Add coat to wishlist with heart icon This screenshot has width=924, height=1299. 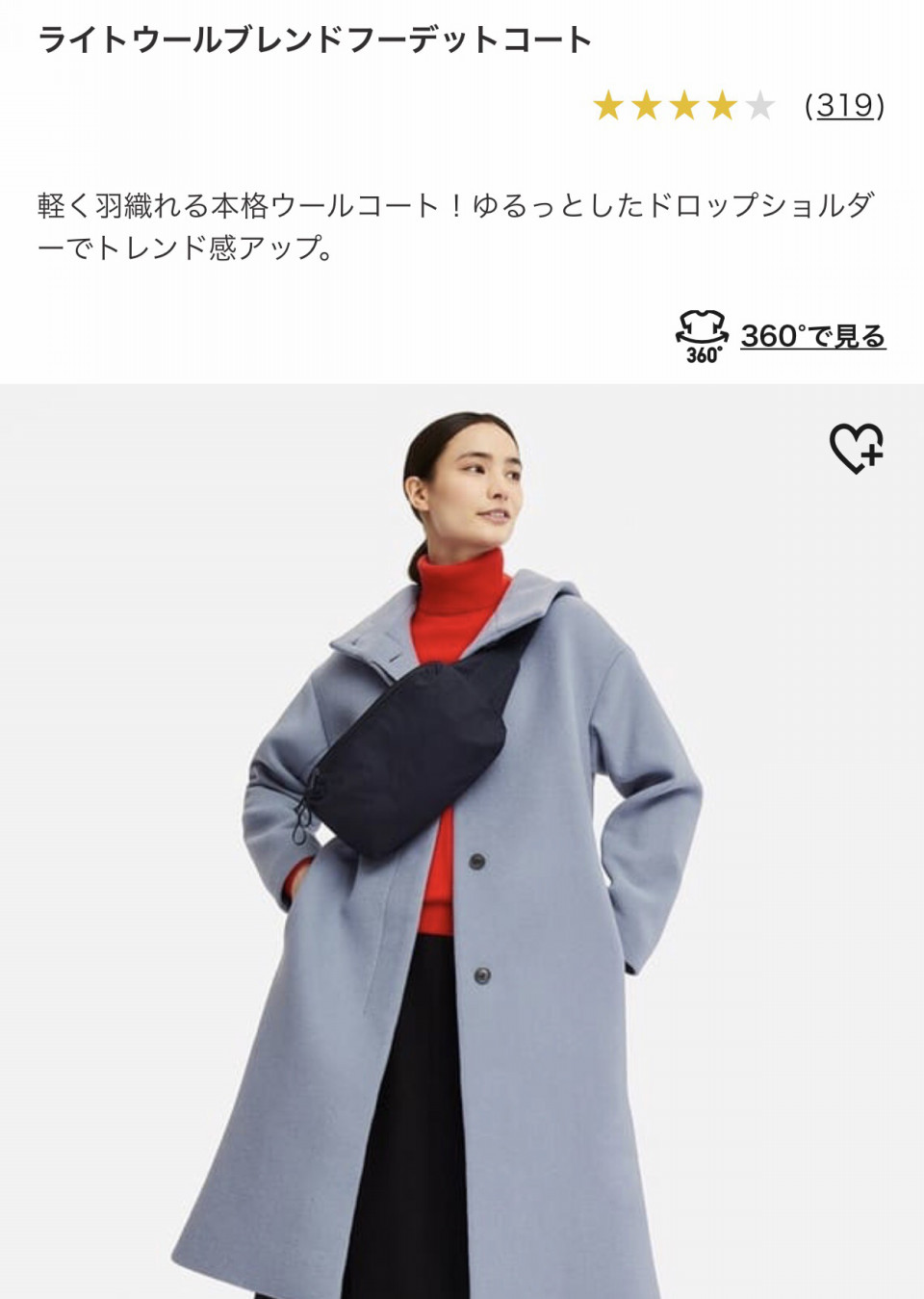856,448
